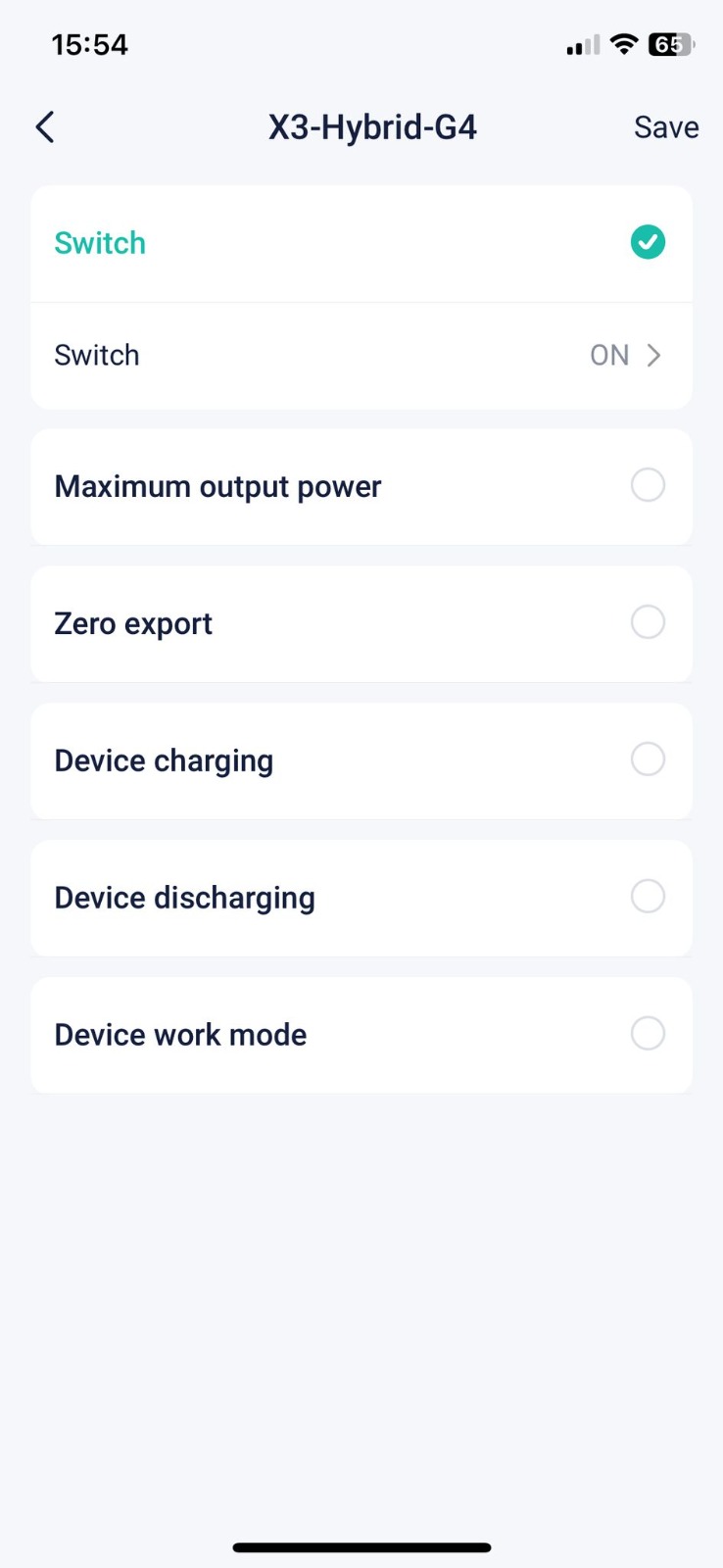Image resolution: width=723 pixels, height=1568 pixels.
Task: Open the Switch ON value row
Action: coord(361,356)
